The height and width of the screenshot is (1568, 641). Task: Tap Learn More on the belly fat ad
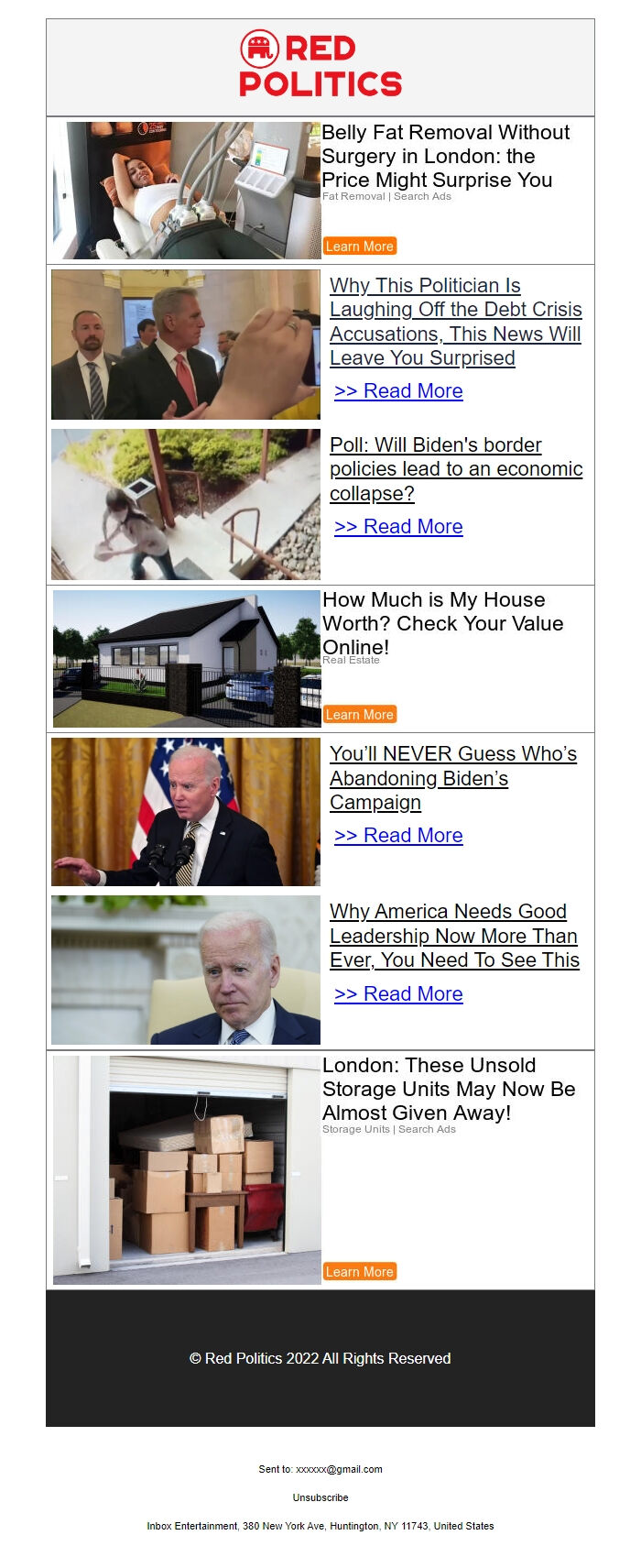click(359, 247)
